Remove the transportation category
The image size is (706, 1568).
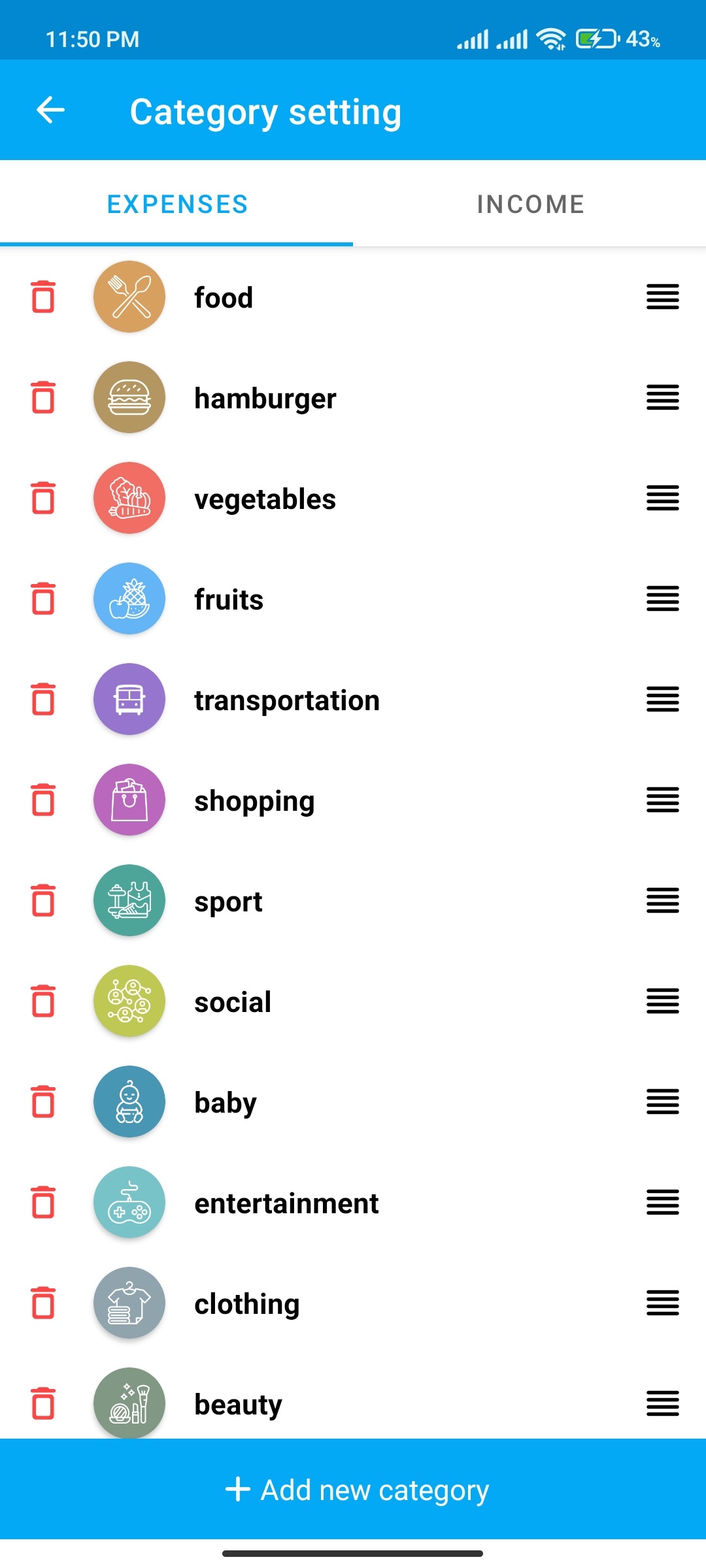(43, 700)
